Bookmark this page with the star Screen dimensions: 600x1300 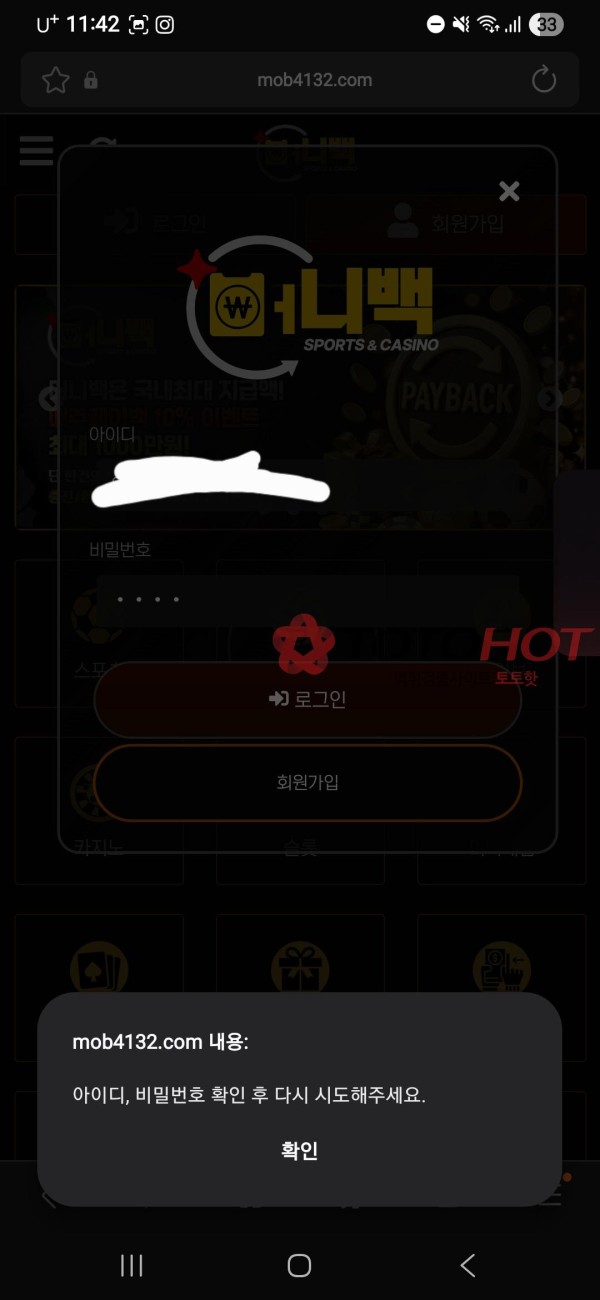point(55,80)
